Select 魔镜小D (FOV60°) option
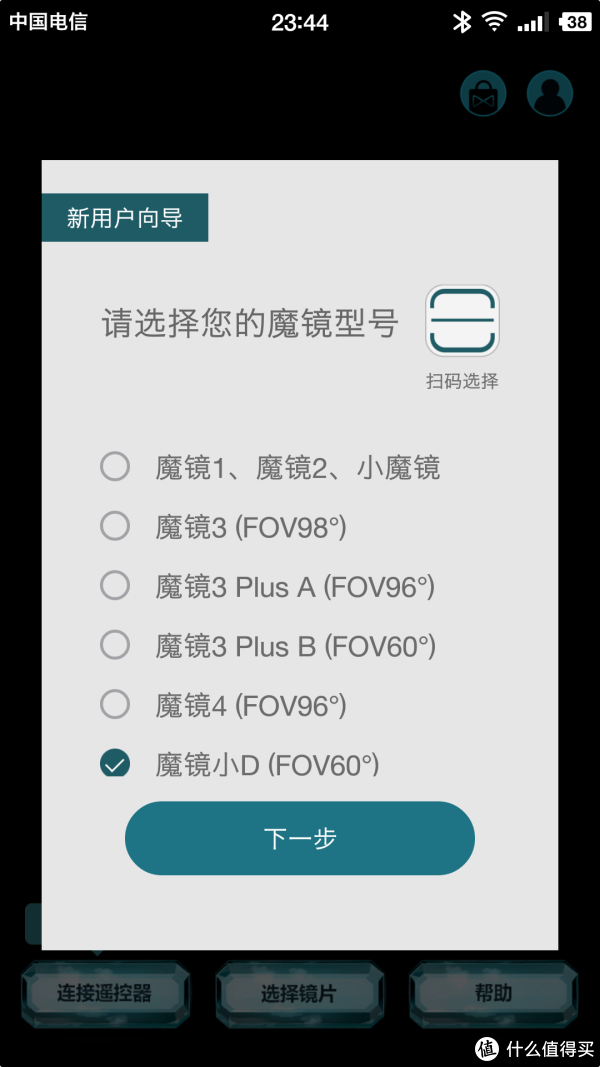This screenshot has height=1067, width=600. click(115, 765)
